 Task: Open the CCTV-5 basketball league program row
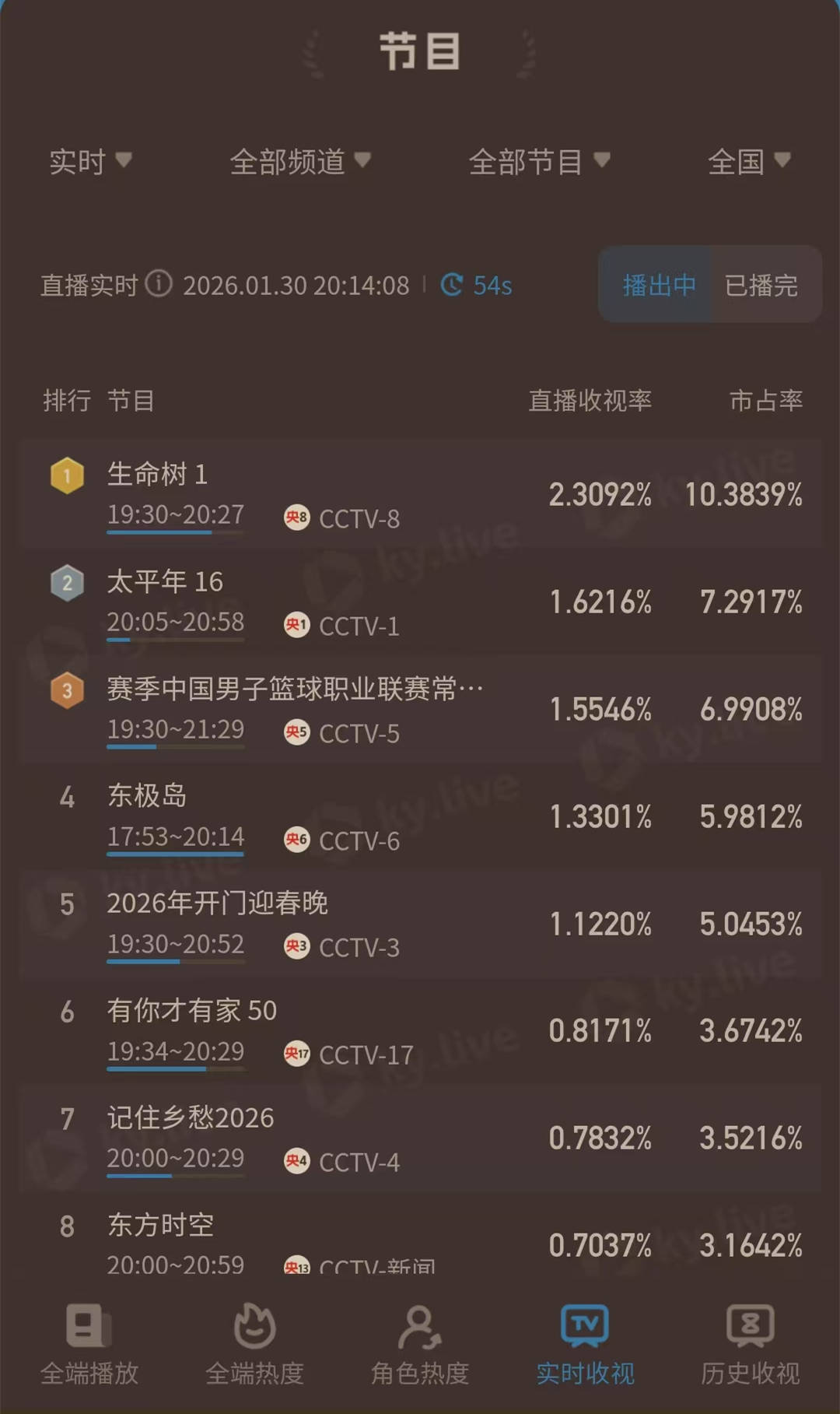[420, 709]
